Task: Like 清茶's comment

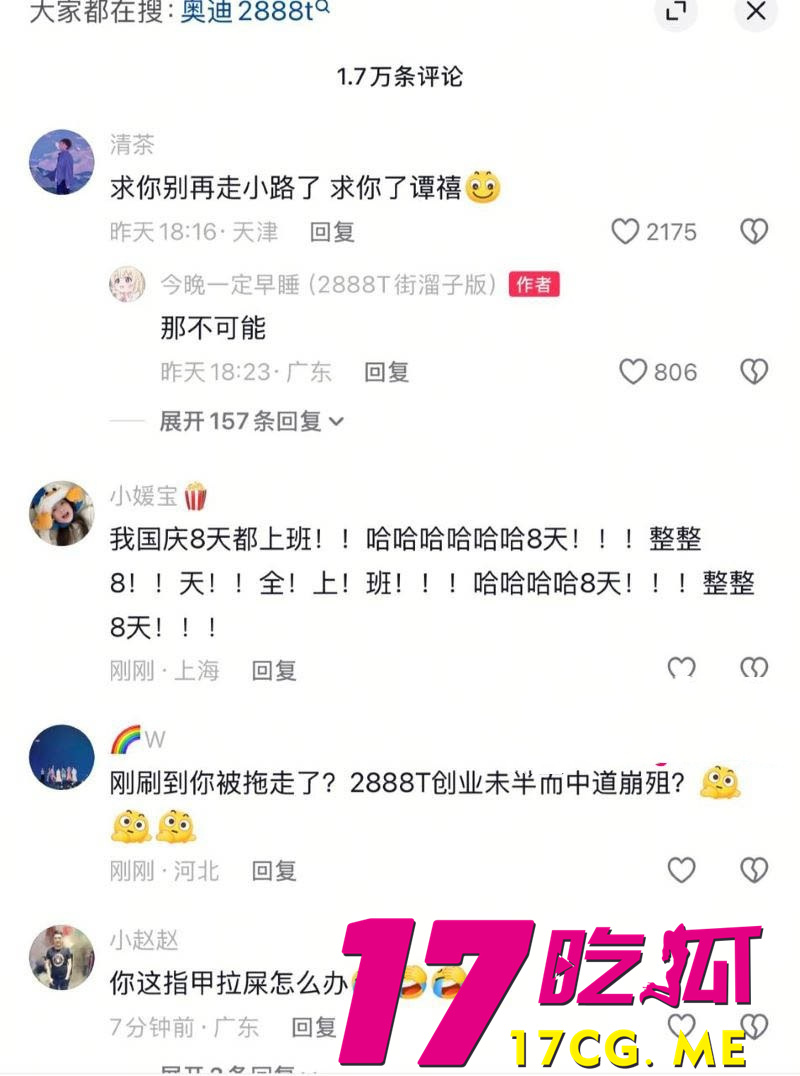Action: click(x=626, y=232)
